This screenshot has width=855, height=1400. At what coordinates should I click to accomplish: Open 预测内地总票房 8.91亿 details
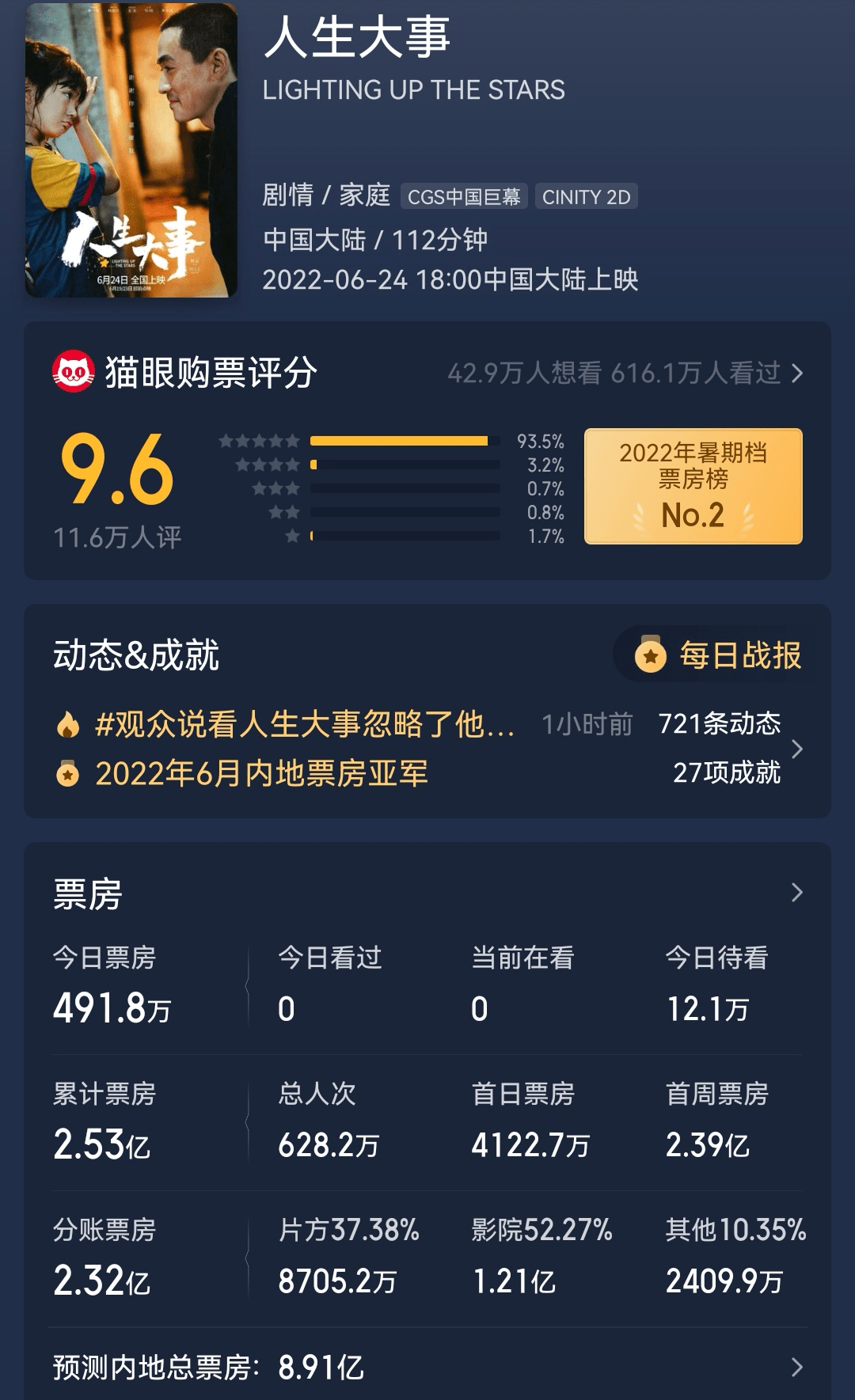point(427,1367)
